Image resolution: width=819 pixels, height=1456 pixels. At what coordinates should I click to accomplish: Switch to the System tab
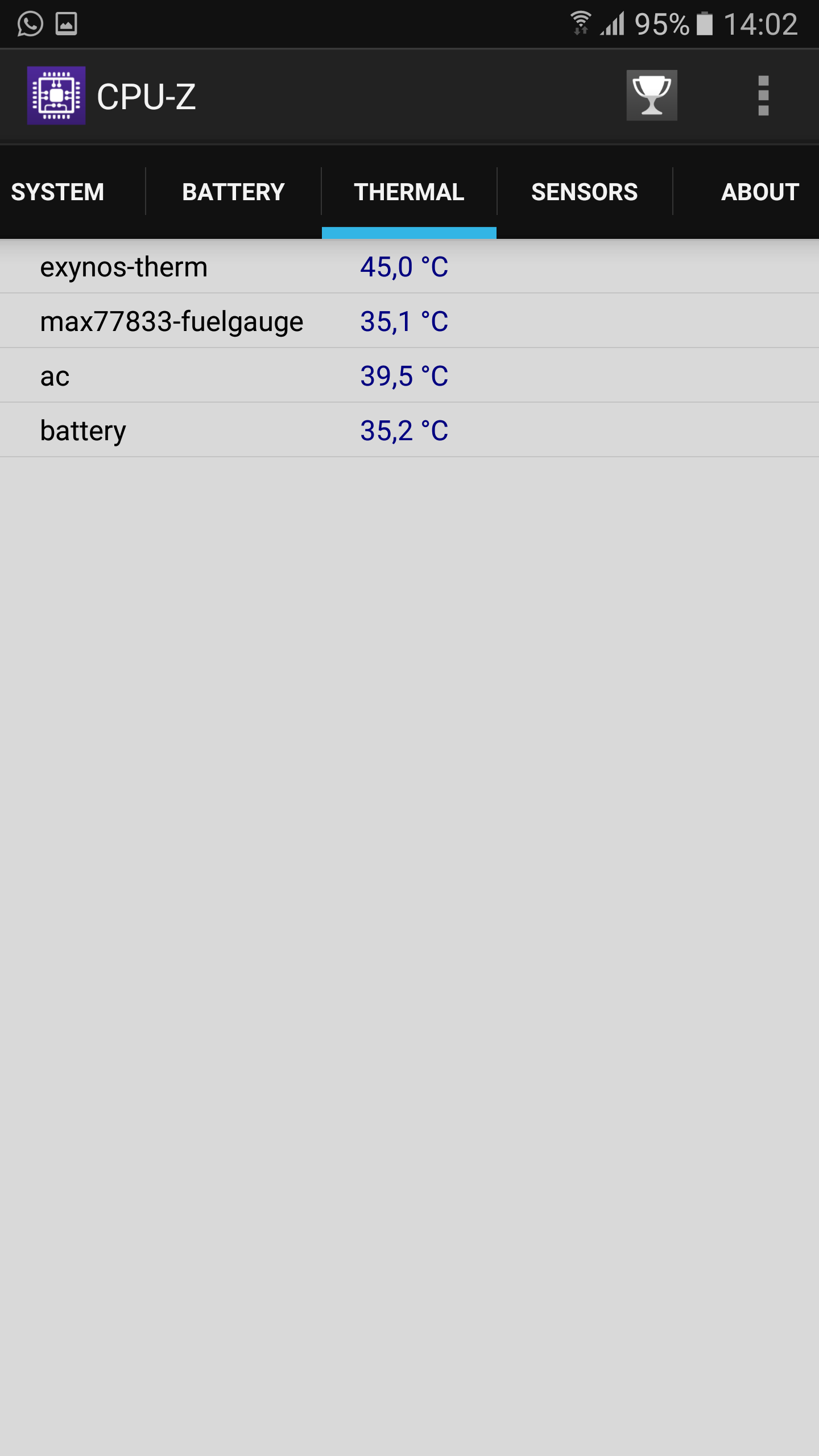[x=58, y=192]
